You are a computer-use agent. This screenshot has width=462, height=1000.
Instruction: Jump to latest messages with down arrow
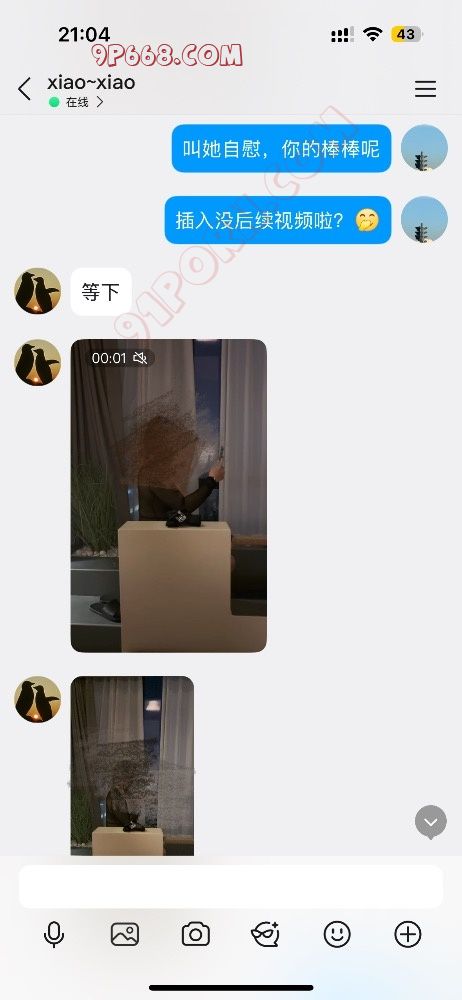click(431, 823)
